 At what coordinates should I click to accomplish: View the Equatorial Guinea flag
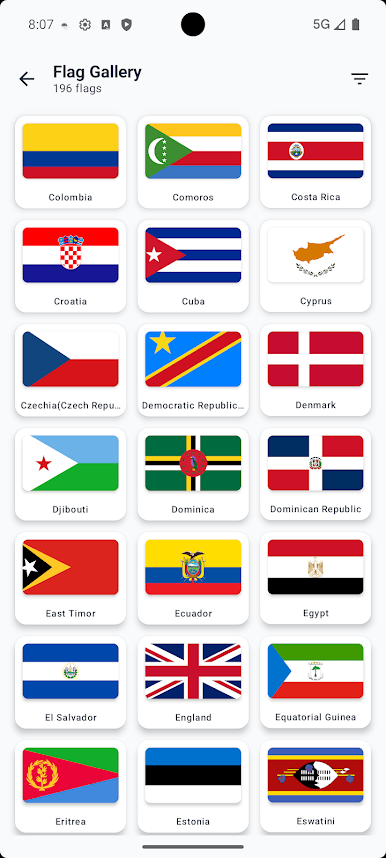[x=315, y=682]
